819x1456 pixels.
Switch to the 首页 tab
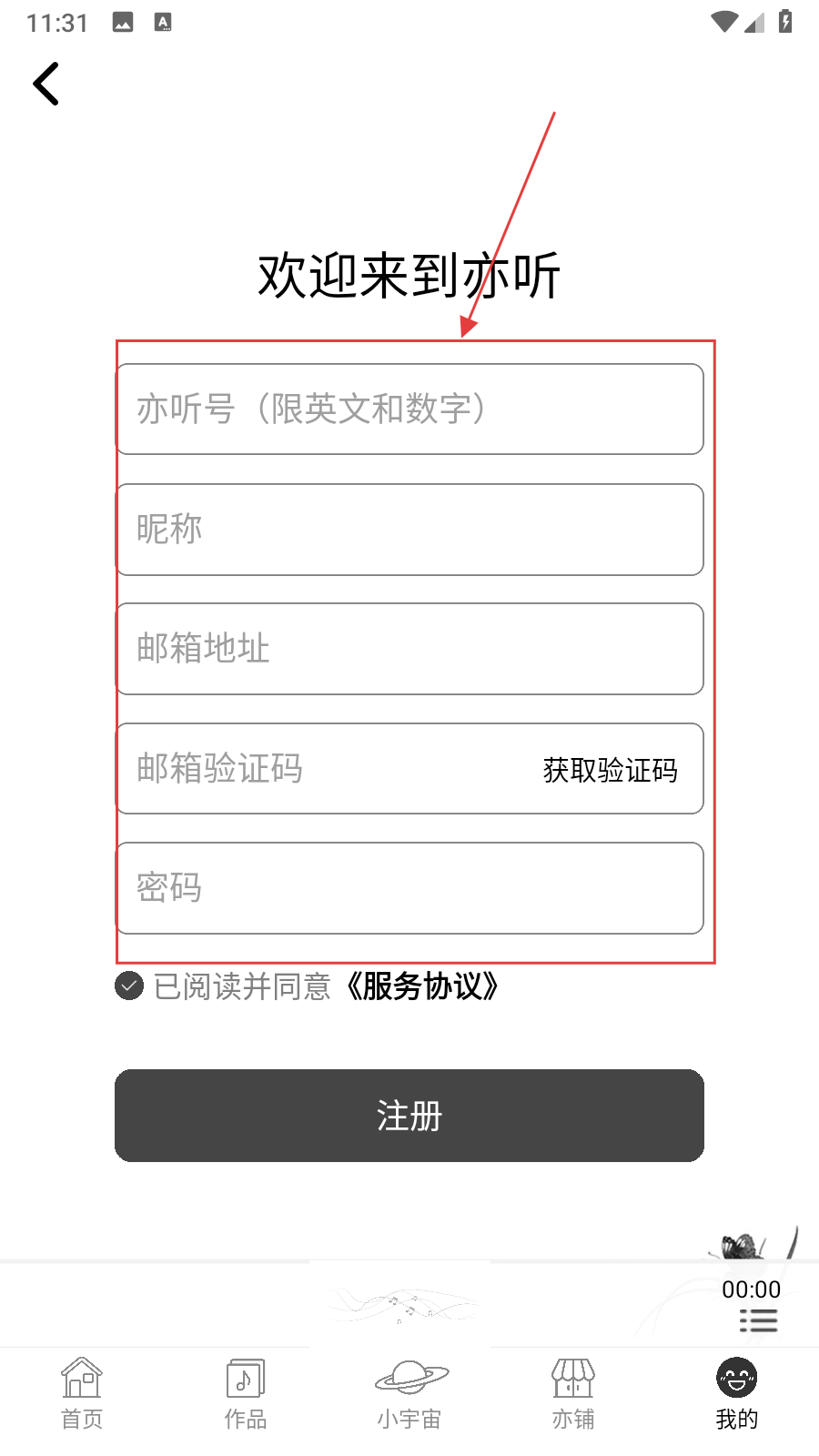[x=82, y=1394]
